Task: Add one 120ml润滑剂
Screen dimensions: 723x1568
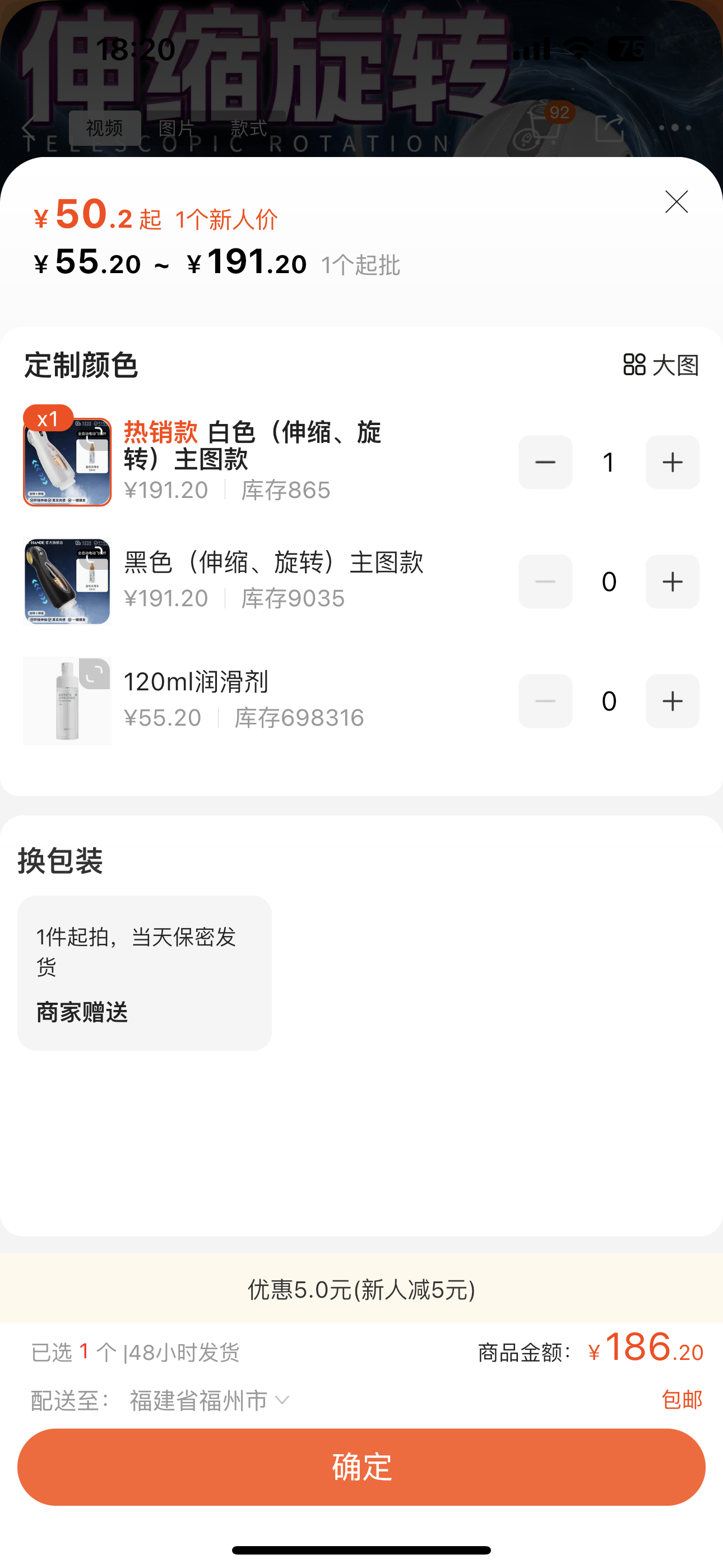Action: click(x=672, y=700)
